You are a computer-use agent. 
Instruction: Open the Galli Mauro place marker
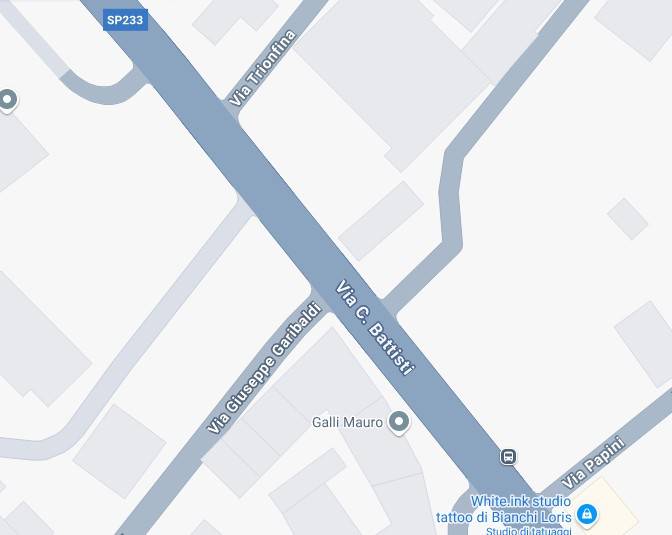coord(399,422)
